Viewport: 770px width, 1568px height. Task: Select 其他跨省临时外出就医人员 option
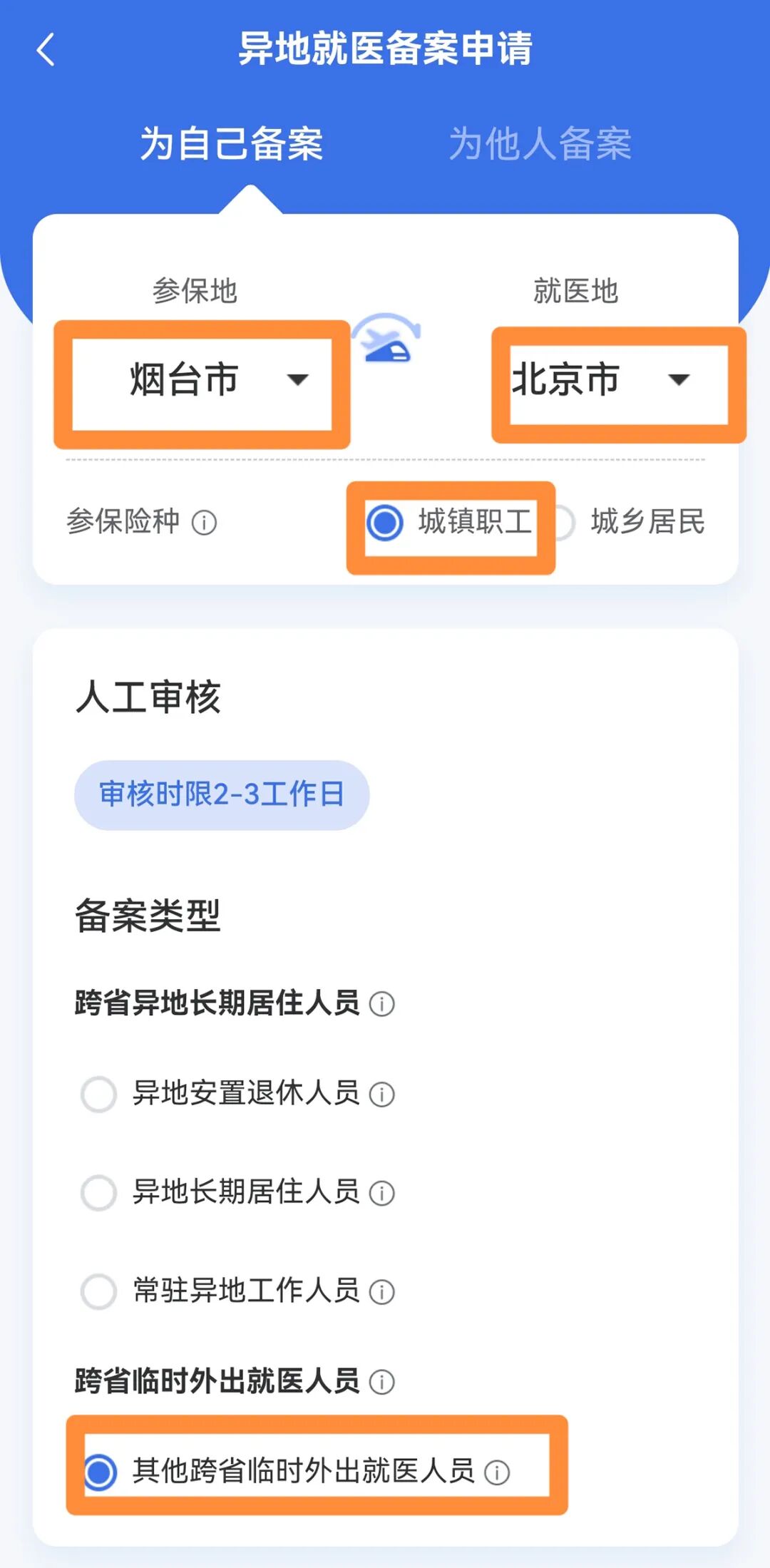tap(101, 1472)
